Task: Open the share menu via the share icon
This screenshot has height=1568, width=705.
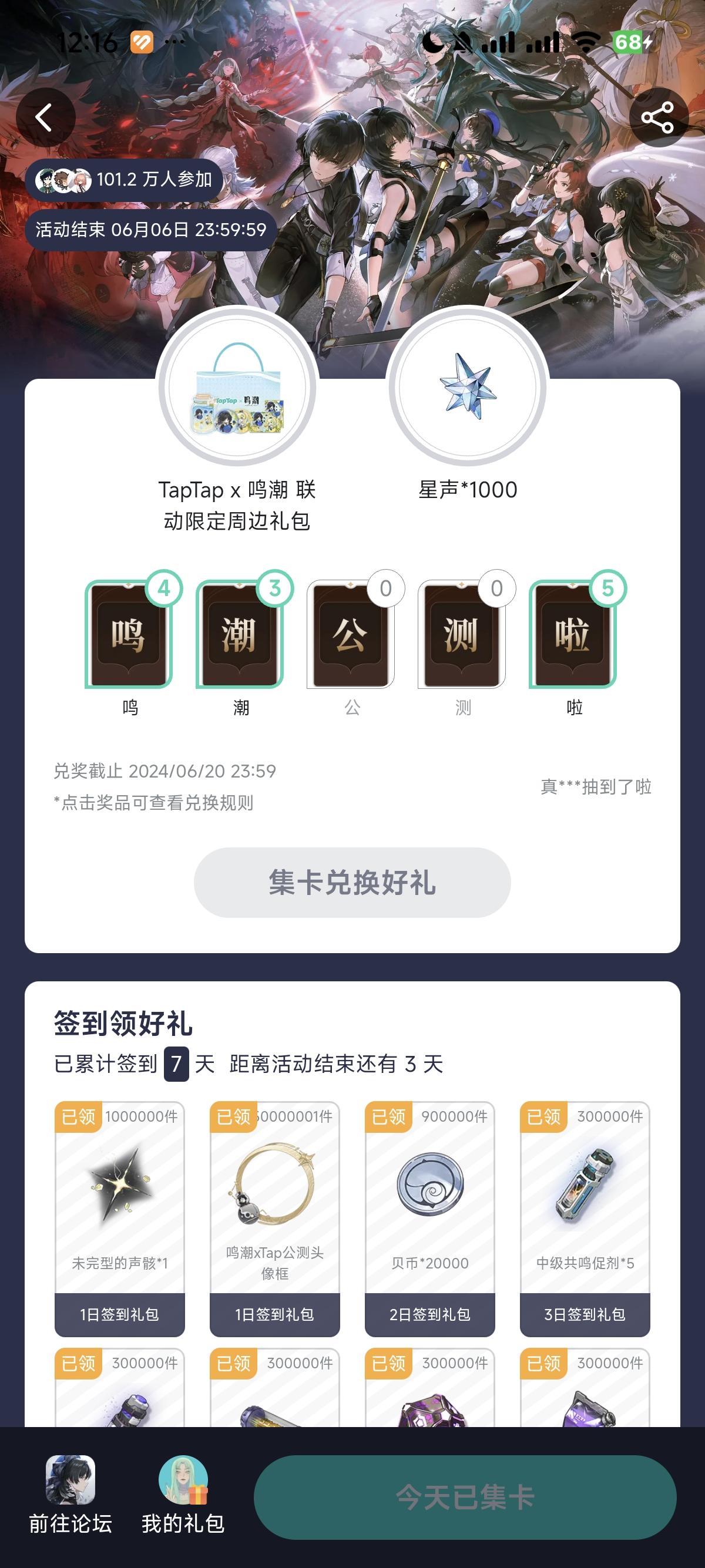Action: pos(659,117)
